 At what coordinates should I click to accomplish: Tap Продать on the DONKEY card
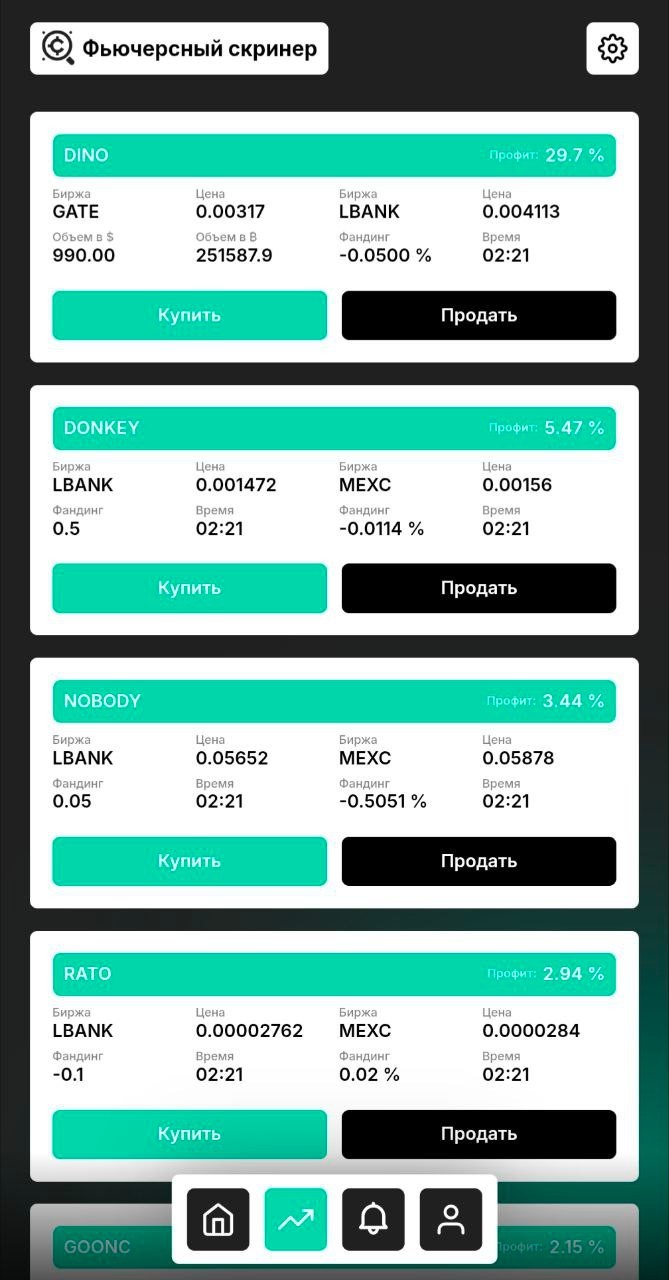pyautogui.click(x=479, y=588)
